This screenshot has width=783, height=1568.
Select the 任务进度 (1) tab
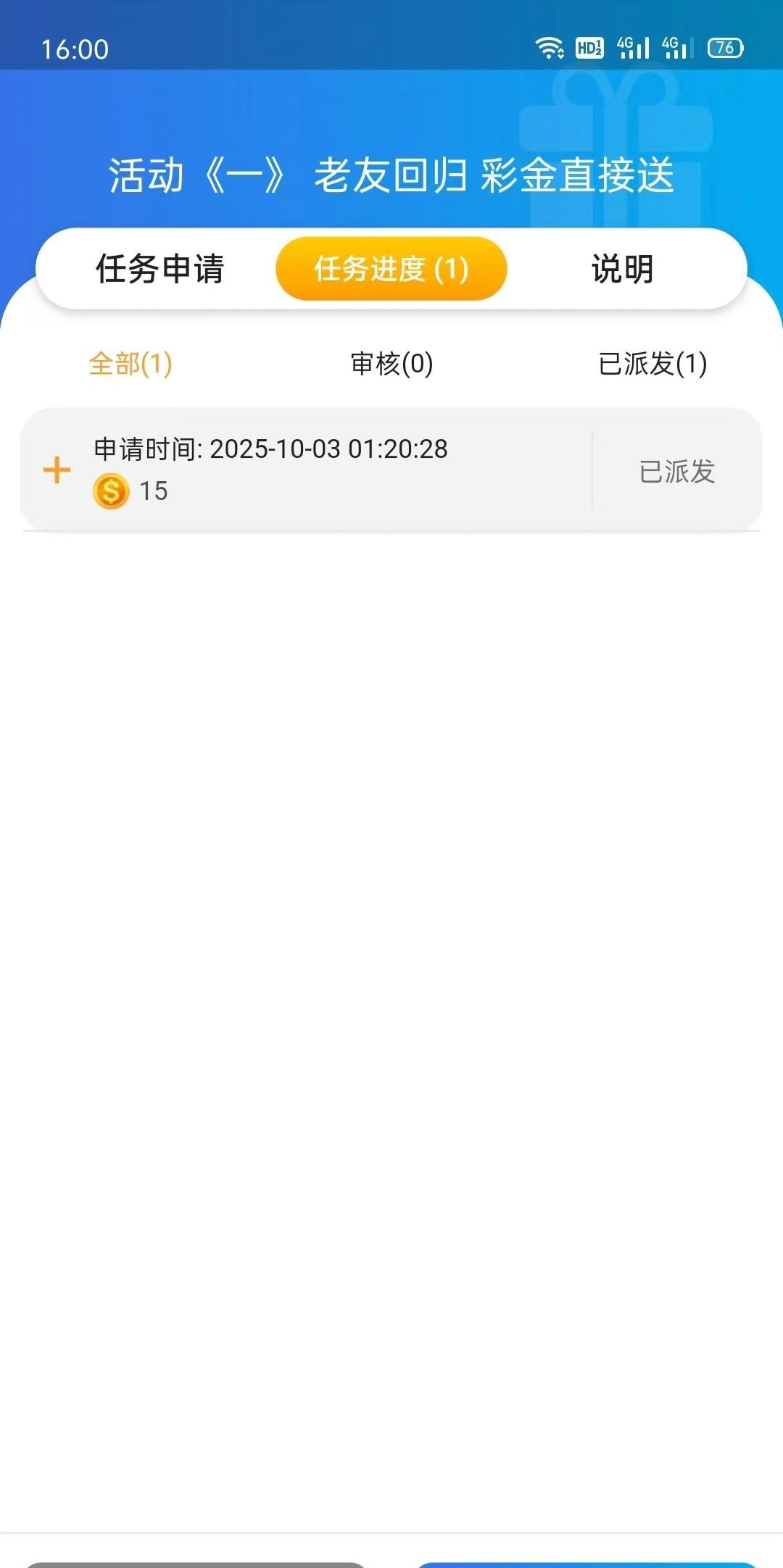coord(391,269)
